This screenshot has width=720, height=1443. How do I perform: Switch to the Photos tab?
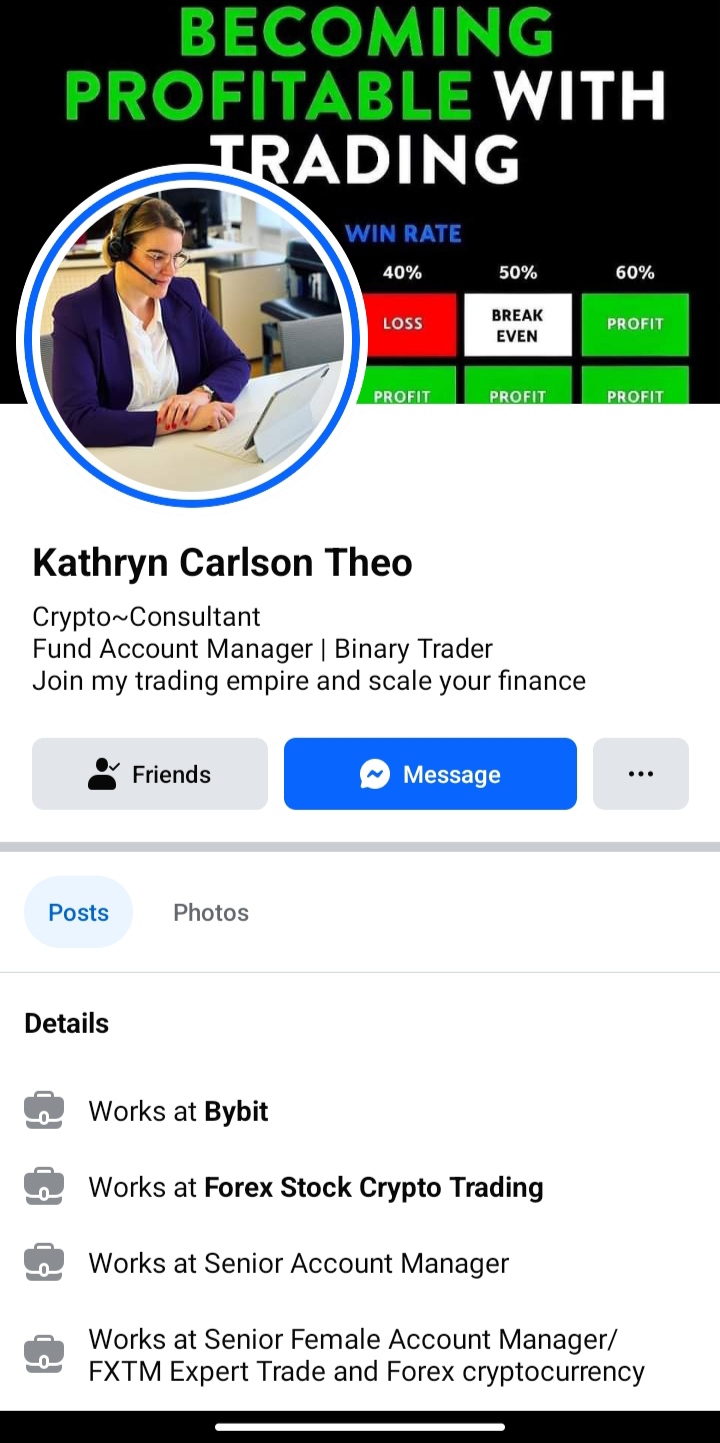211,912
